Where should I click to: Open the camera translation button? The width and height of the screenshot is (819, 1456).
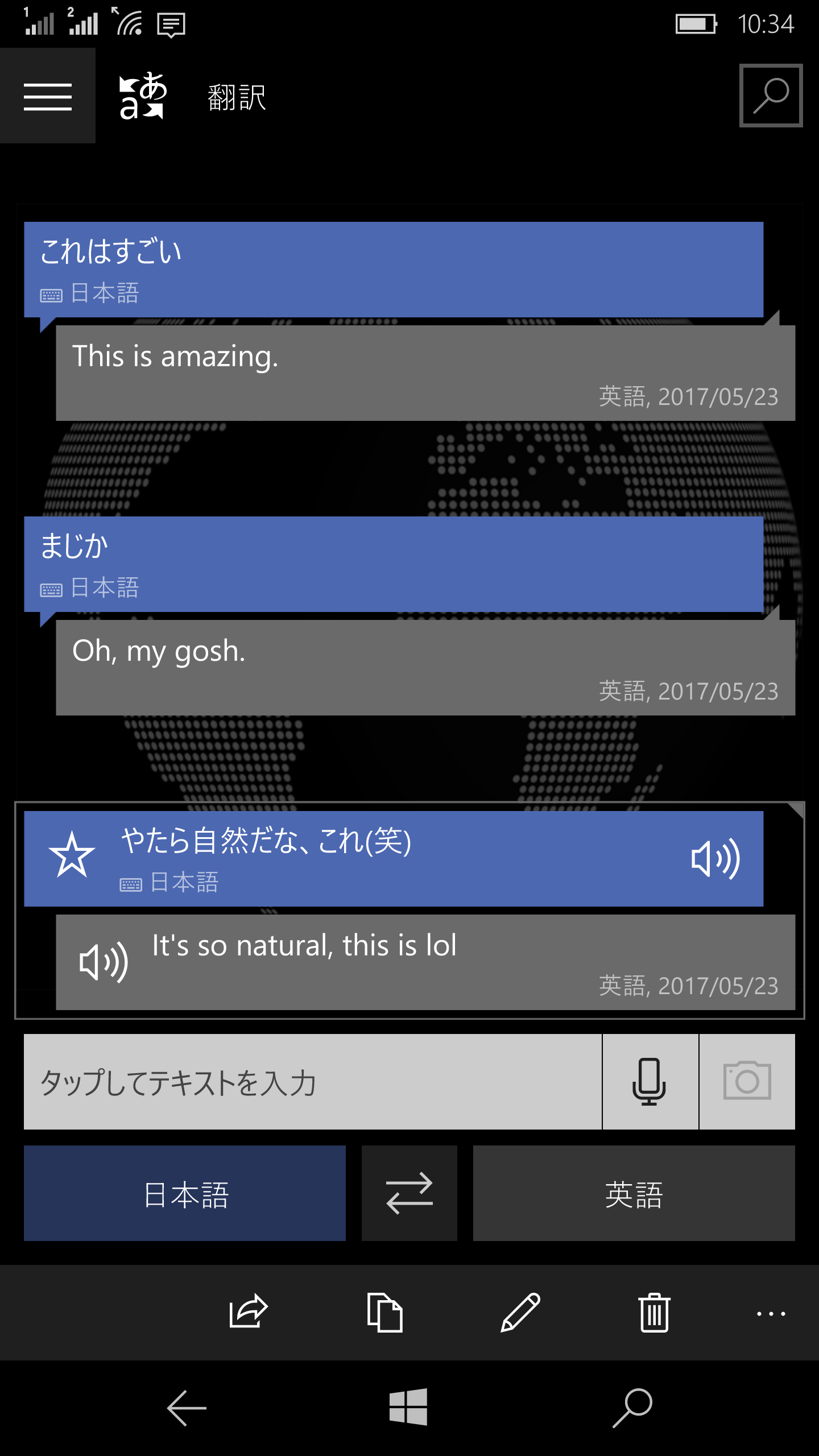click(x=747, y=1082)
